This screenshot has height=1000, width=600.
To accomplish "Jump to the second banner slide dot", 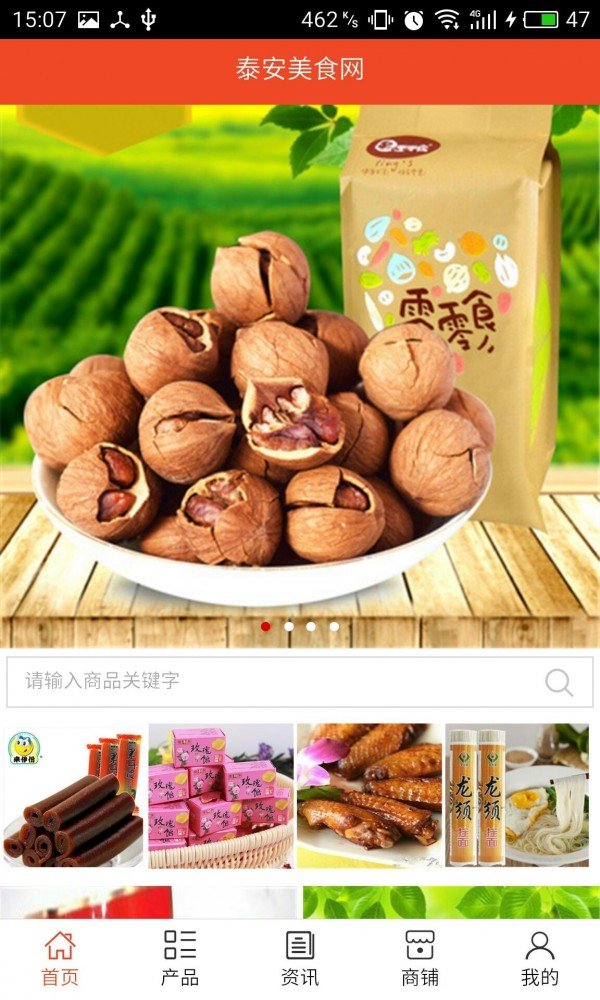I will coord(289,627).
